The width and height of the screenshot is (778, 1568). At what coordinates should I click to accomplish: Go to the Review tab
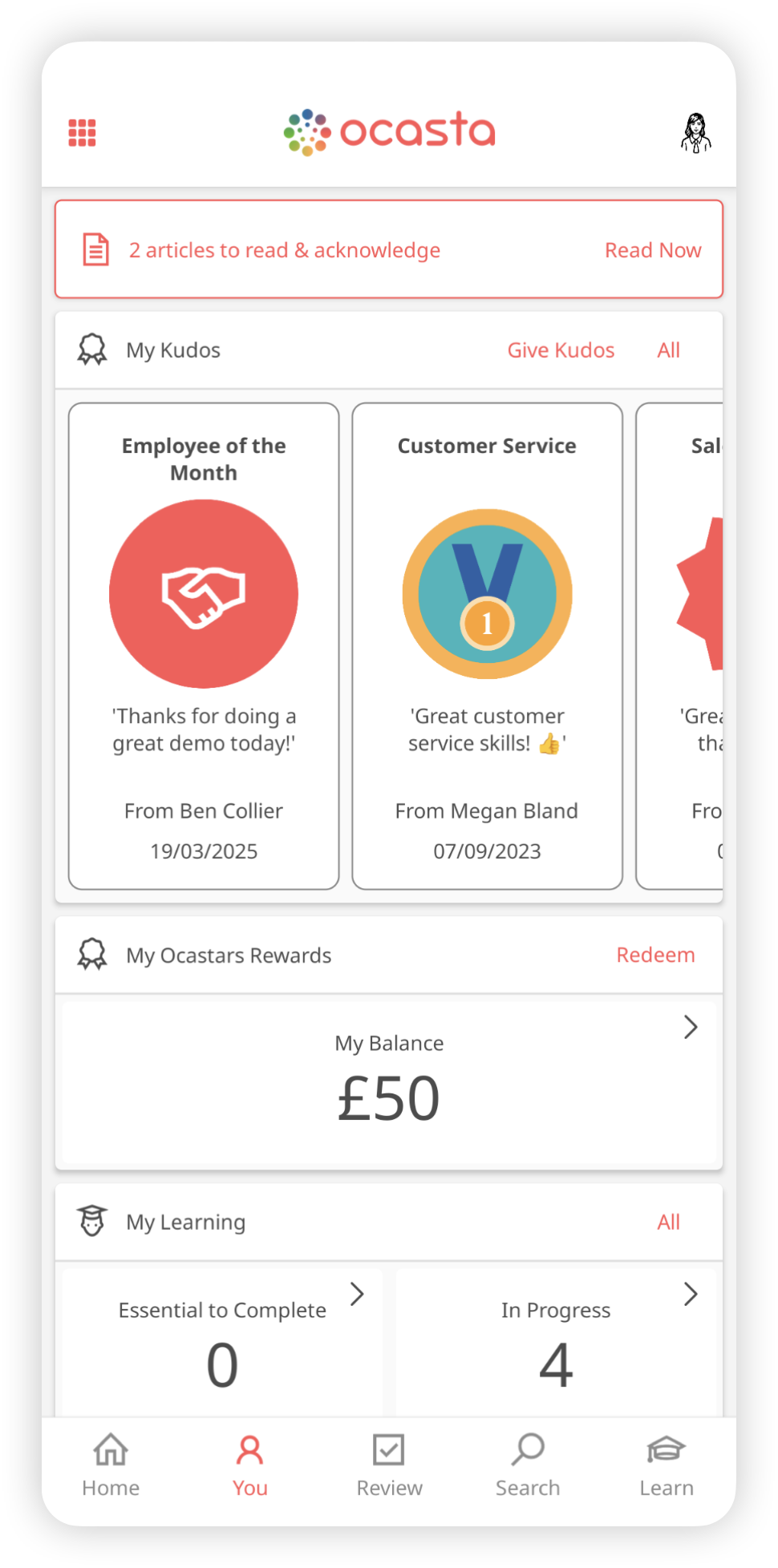click(x=389, y=1465)
